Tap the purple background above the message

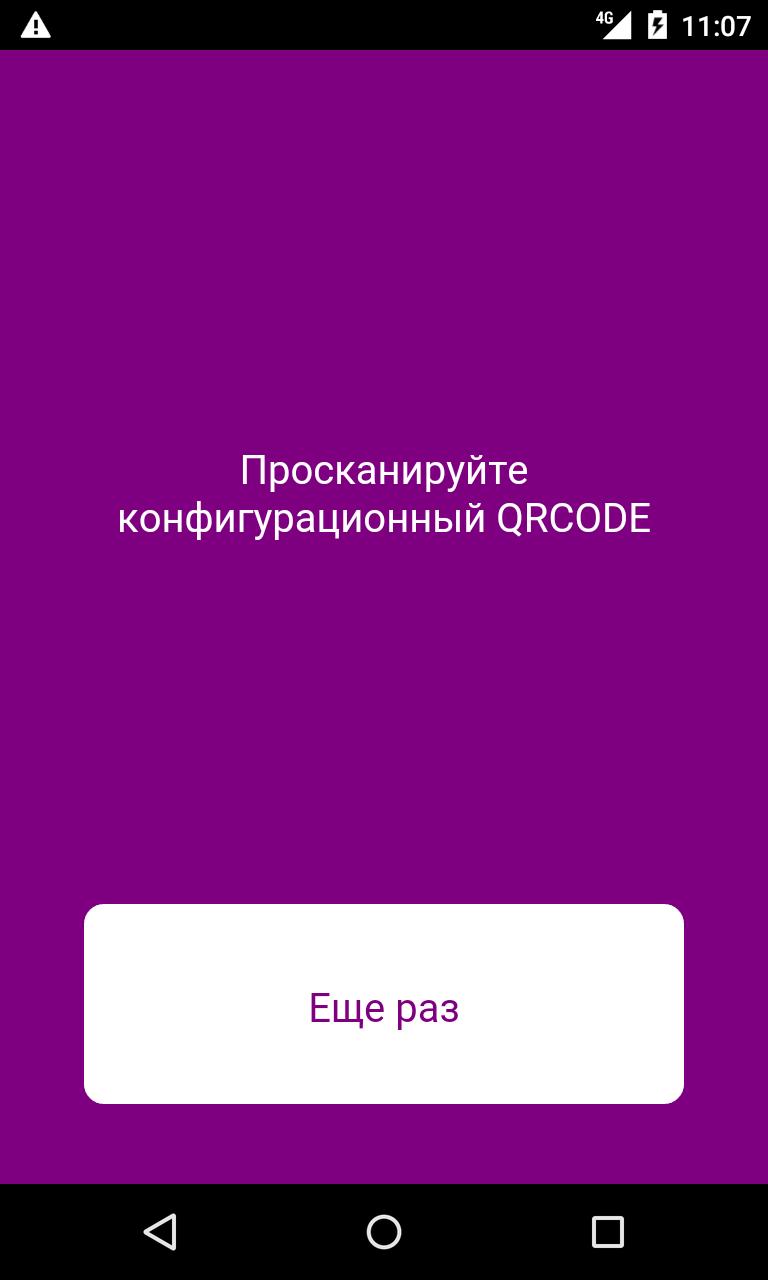click(383, 250)
